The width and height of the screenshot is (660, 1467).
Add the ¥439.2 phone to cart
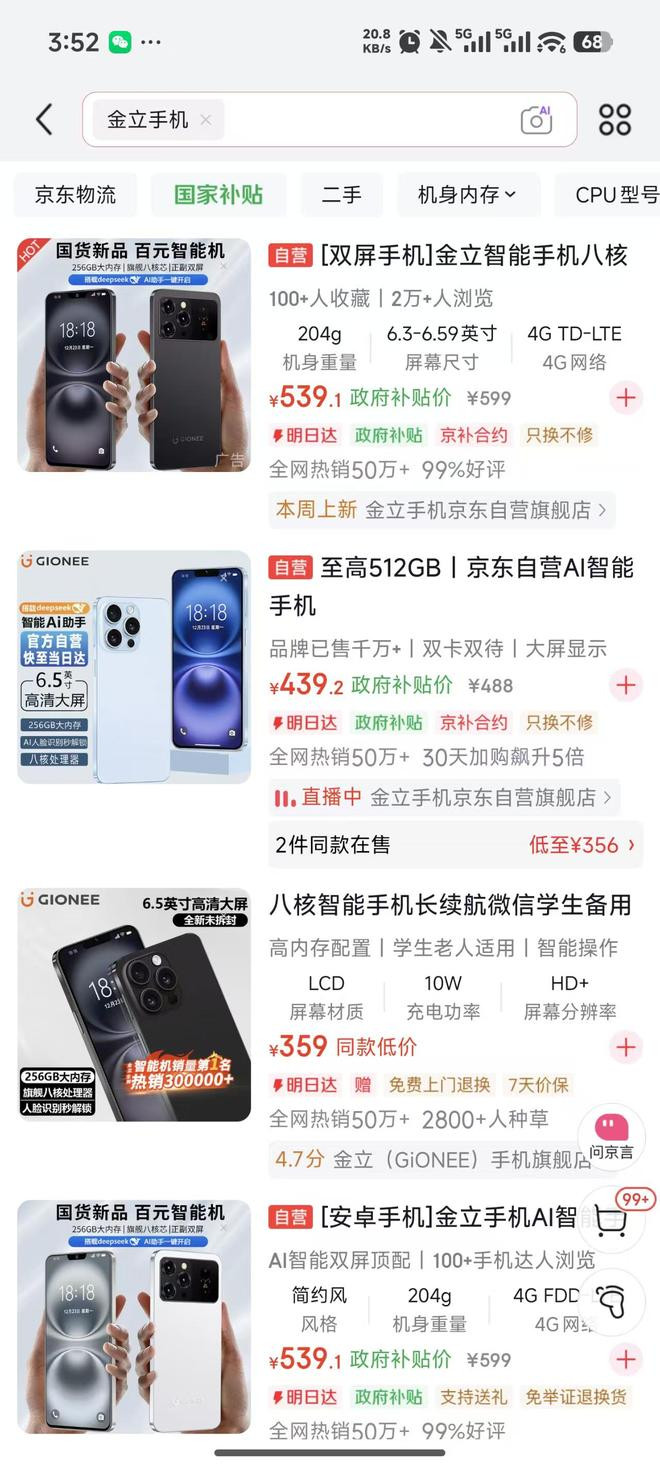[626, 685]
